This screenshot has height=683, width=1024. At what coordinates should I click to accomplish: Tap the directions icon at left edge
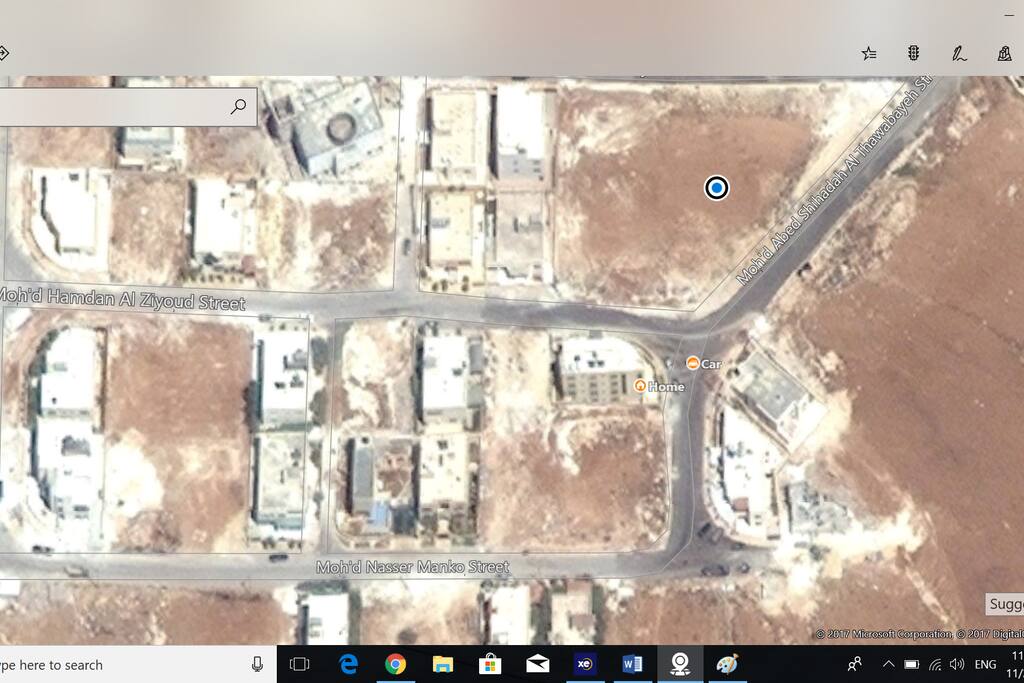point(4,54)
